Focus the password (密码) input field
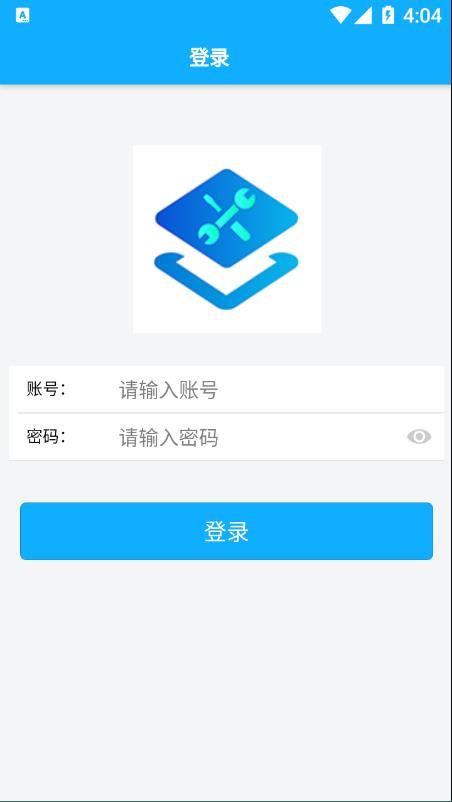Viewport: 452px width, 802px height. 258,437
